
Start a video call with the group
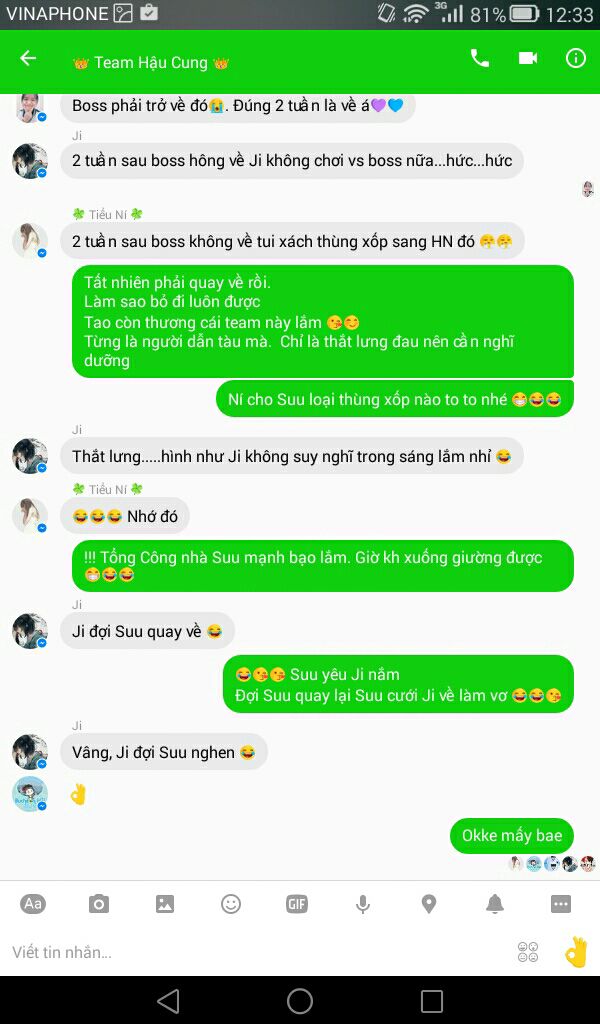click(x=528, y=59)
